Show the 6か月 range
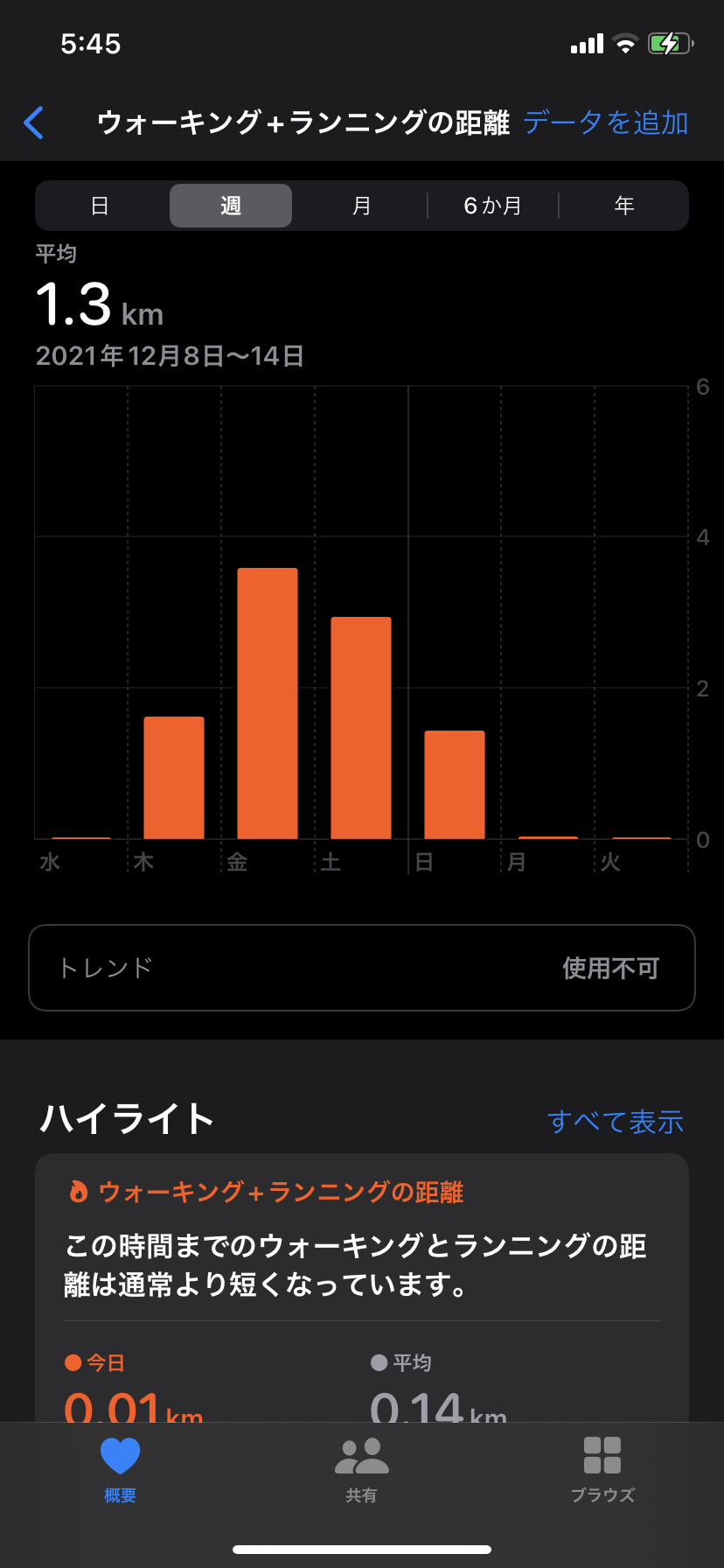The height and width of the screenshot is (1568, 724). tap(492, 206)
